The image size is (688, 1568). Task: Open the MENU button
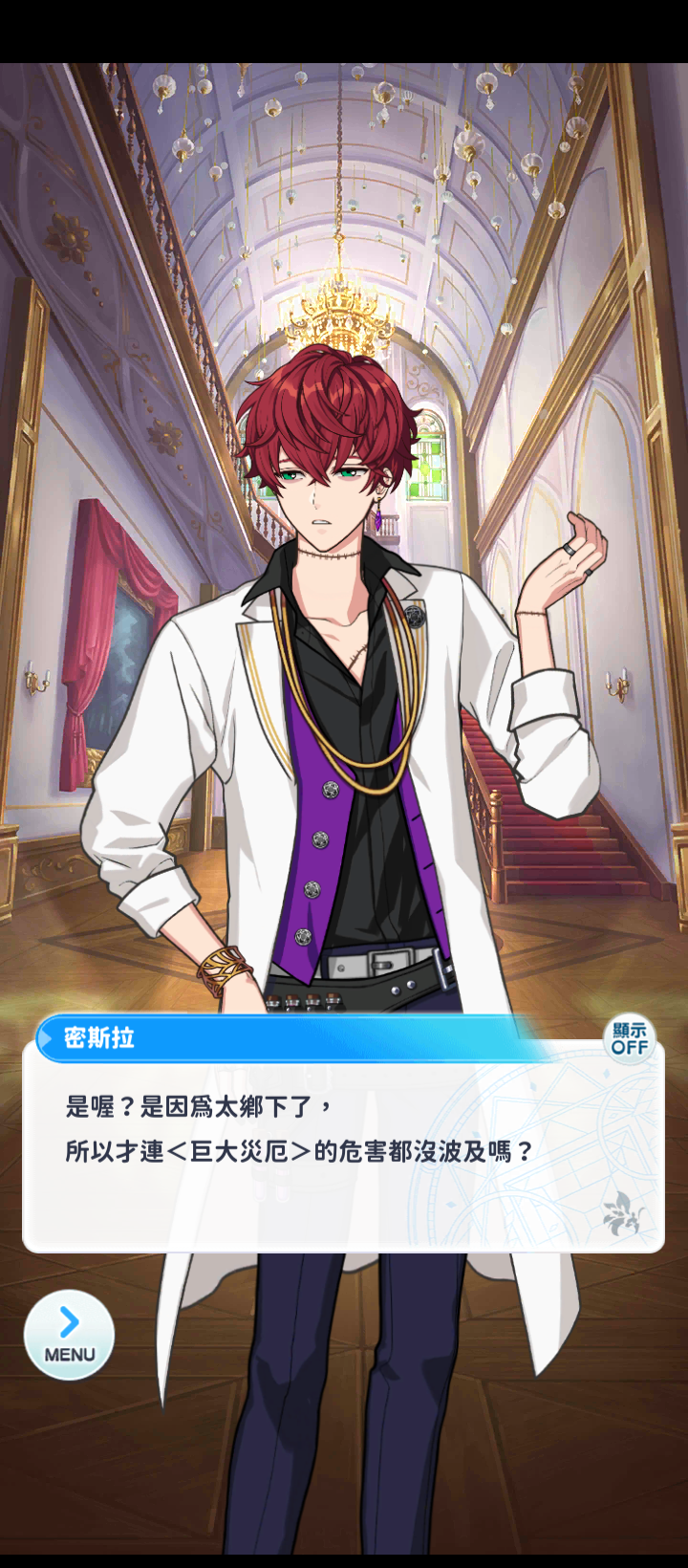pos(69,1335)
